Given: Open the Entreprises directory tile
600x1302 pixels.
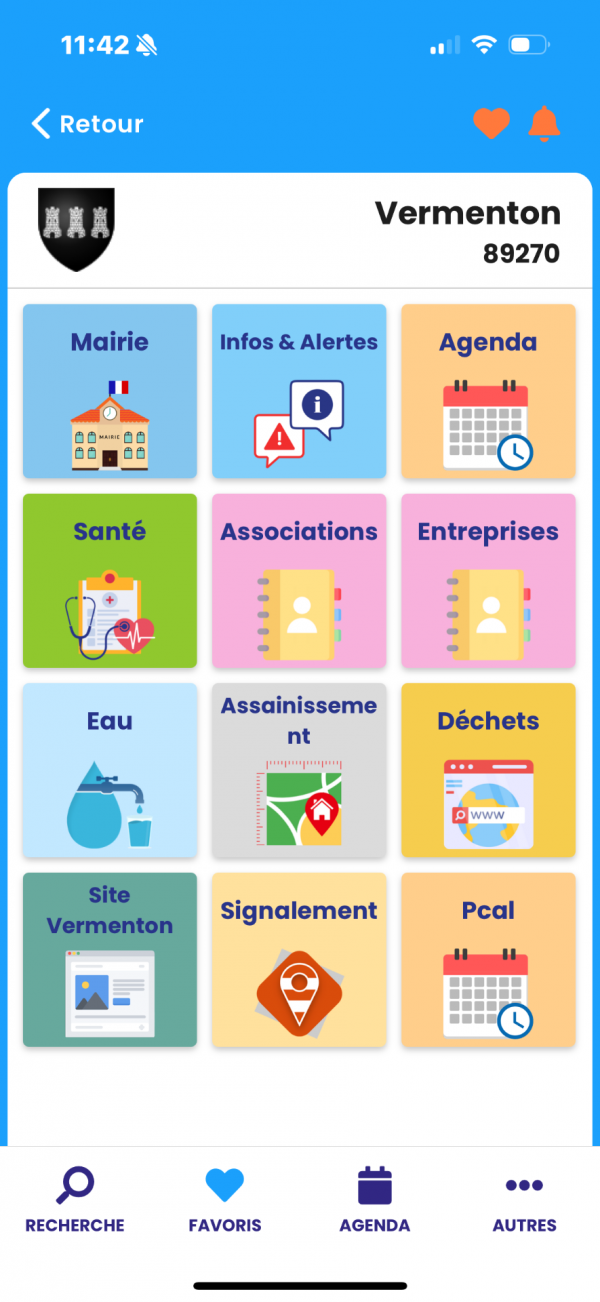Looking at the screenshot, I should click(488, 581).
